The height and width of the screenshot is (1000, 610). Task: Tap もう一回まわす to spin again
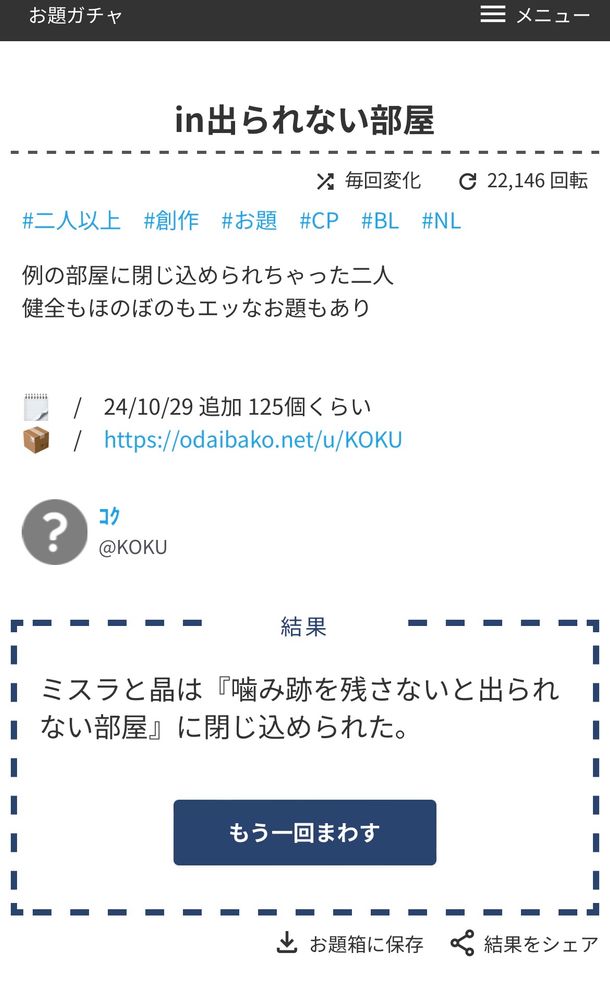[305, 832]
